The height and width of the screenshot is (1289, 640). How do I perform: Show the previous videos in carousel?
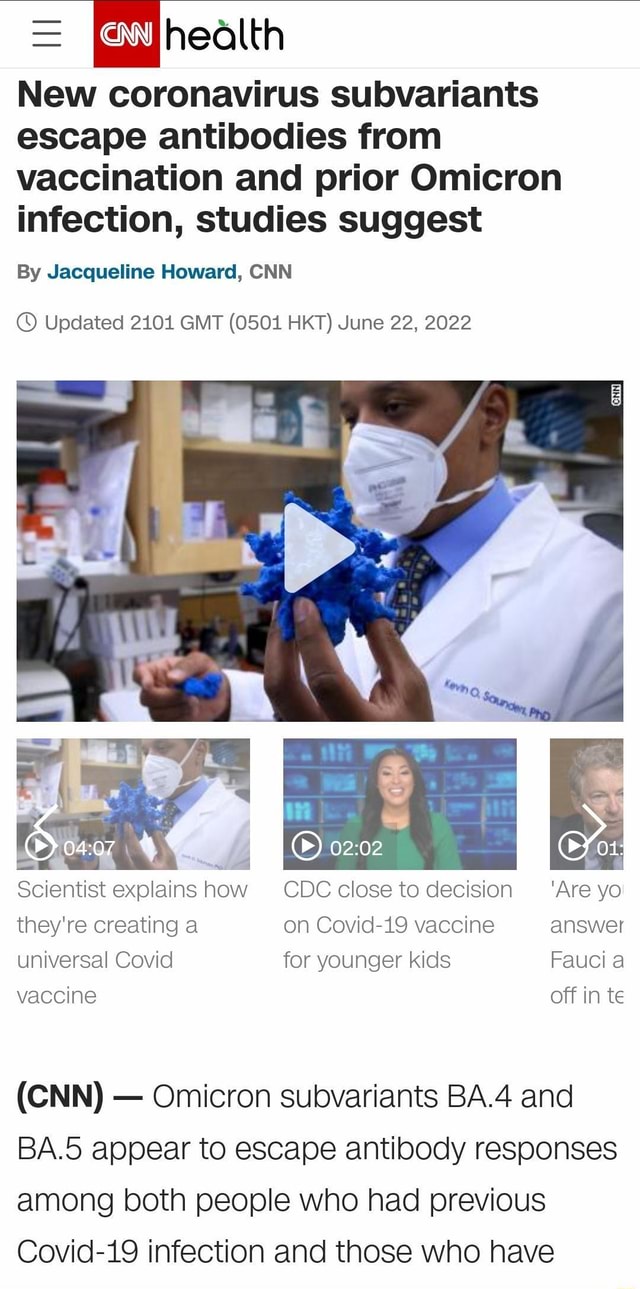click(x=45, y=822)
